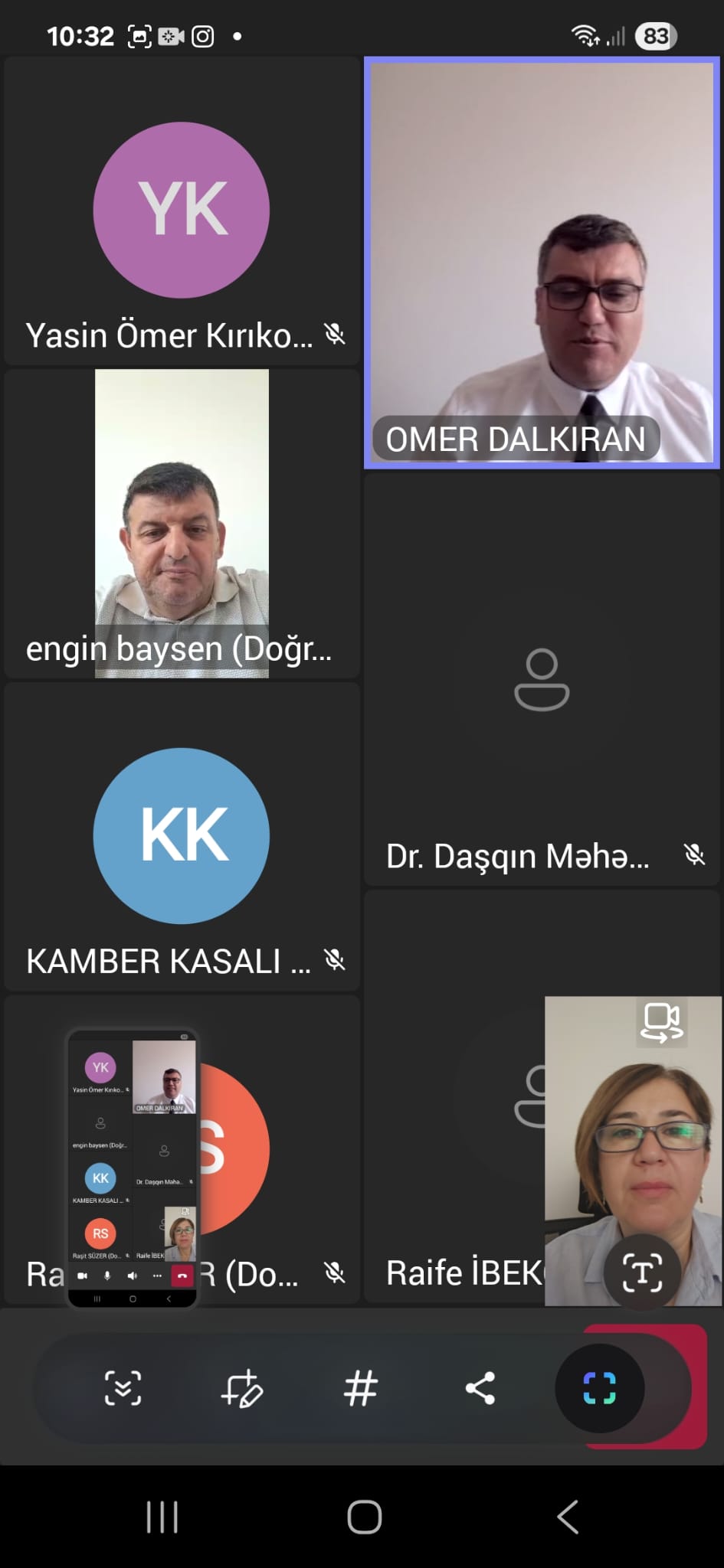Screen dimensions: 724x1568
Task: Open engin baysen's video tile
Action: [182, 524]
